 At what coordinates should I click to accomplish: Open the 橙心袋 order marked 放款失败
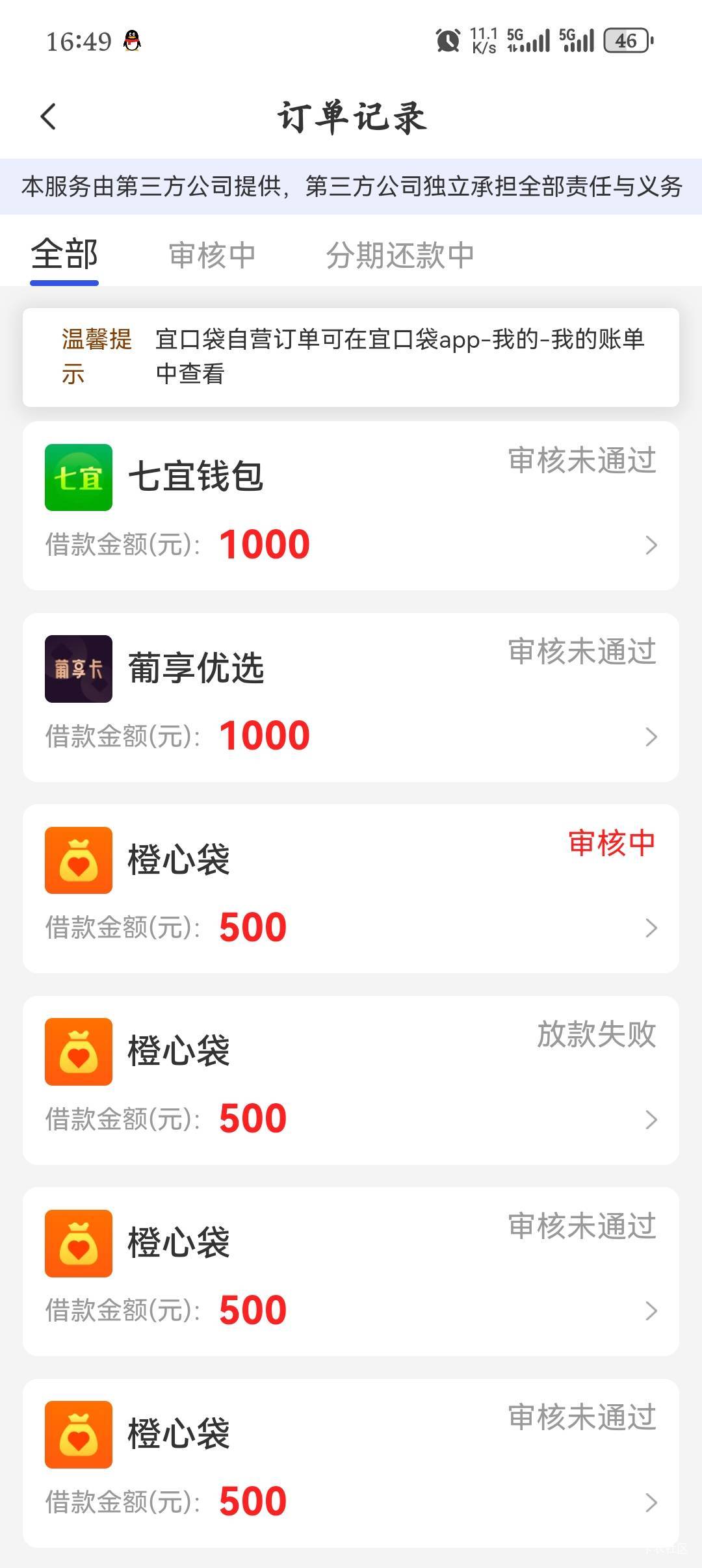tap(351, 1080)
